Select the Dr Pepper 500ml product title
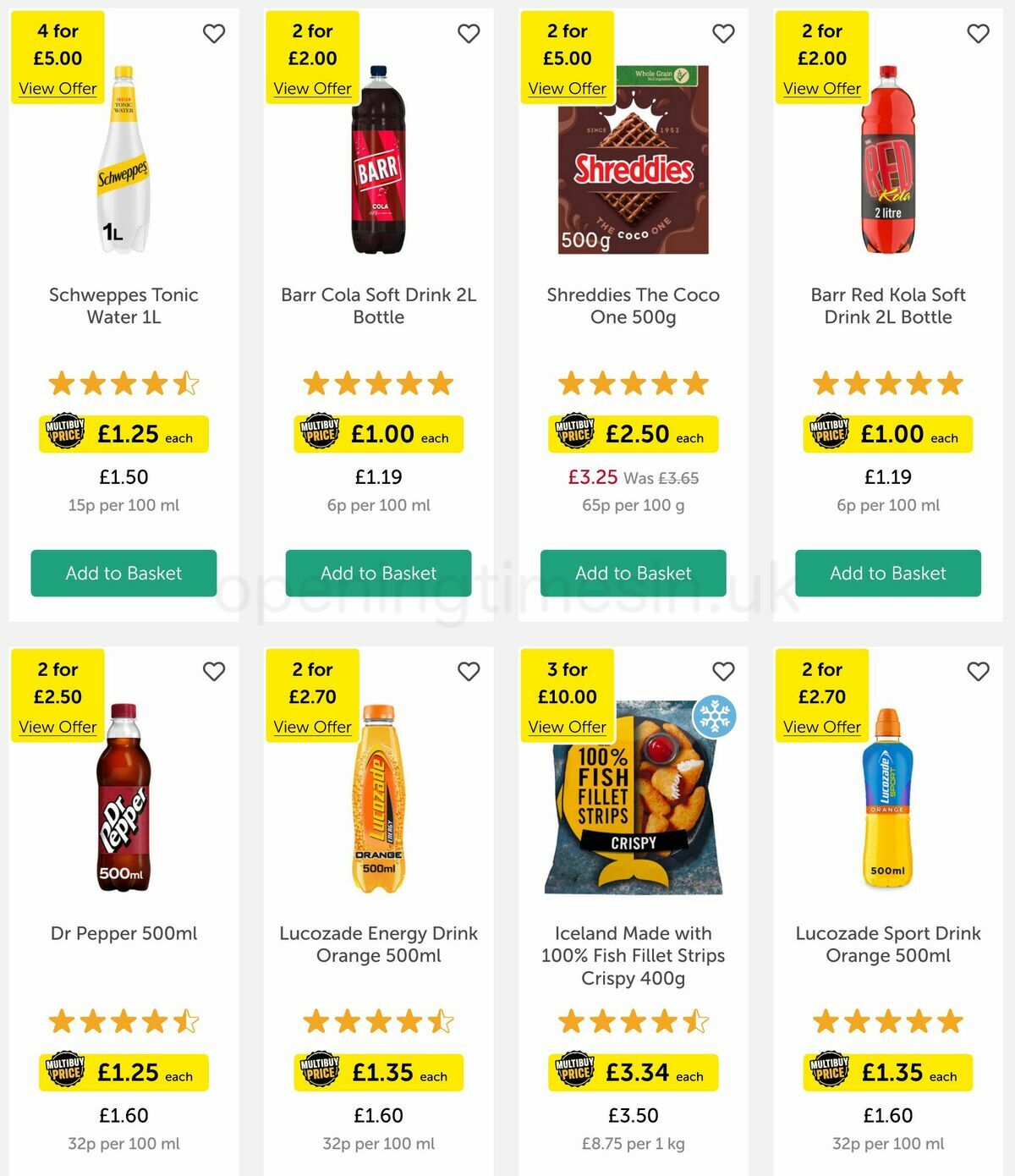Viewport: 1015px width, 1176px height. (x=123, y=934)
